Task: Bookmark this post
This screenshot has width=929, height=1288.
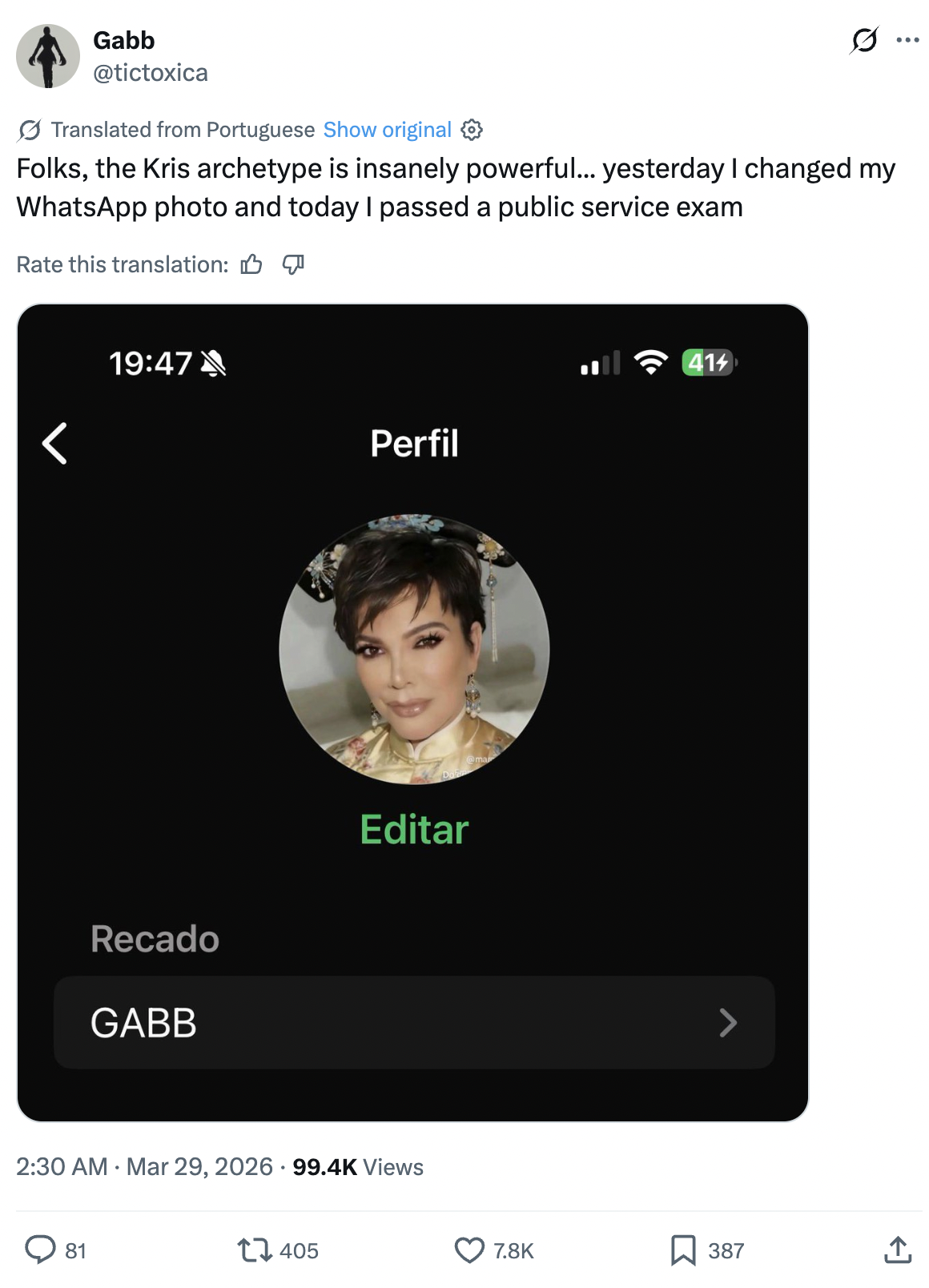Action: [x=683, y=1250]
